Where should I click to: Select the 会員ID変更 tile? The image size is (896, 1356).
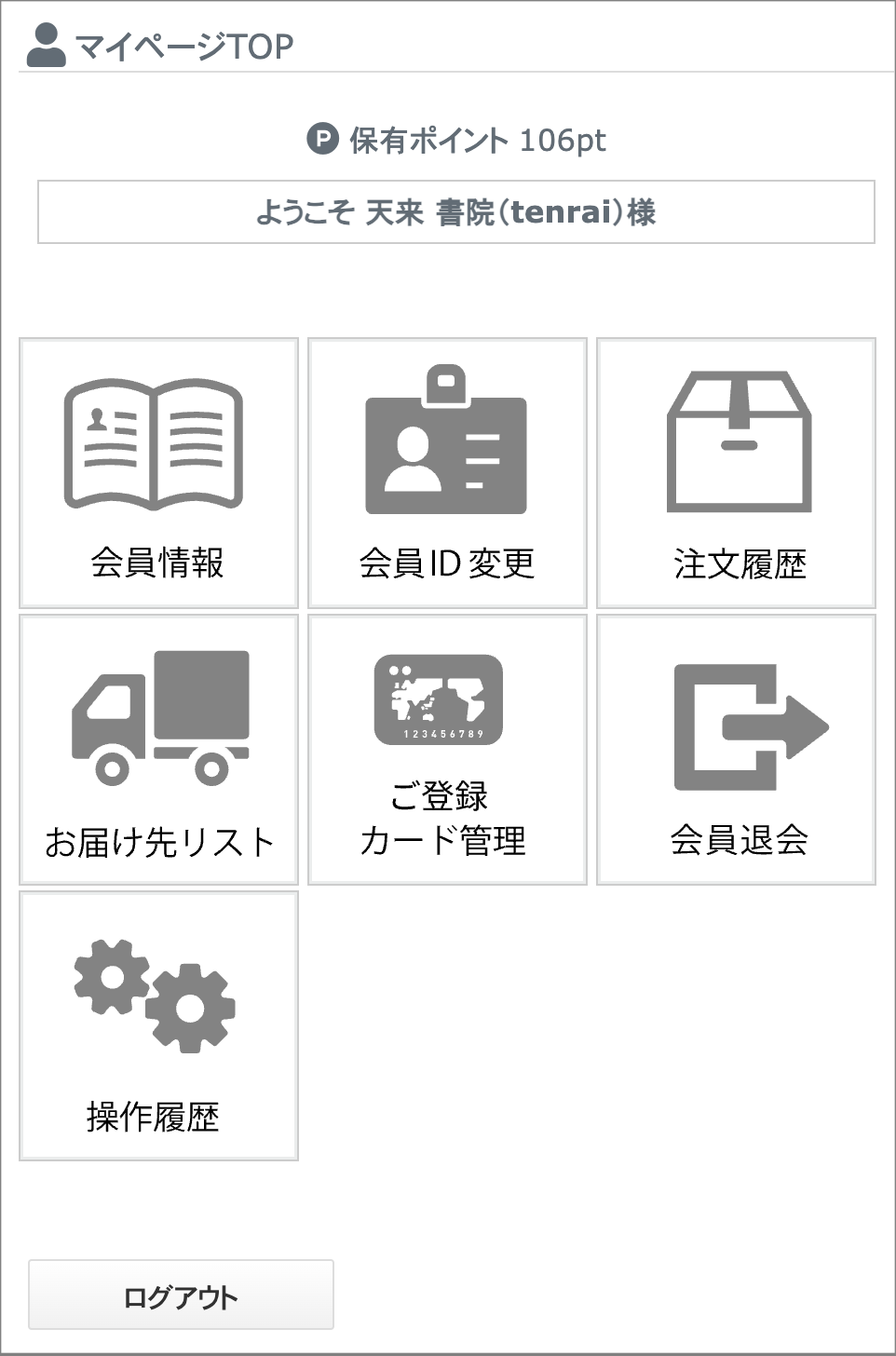coord(447,473)
